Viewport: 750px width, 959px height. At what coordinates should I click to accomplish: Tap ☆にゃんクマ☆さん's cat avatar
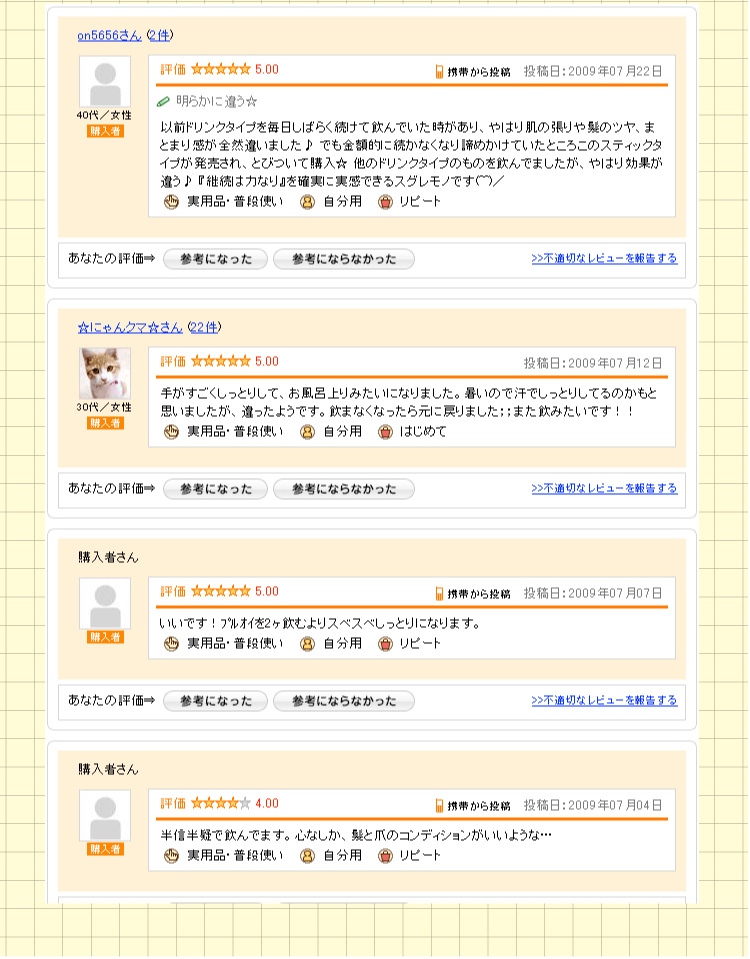pos(105,373)
